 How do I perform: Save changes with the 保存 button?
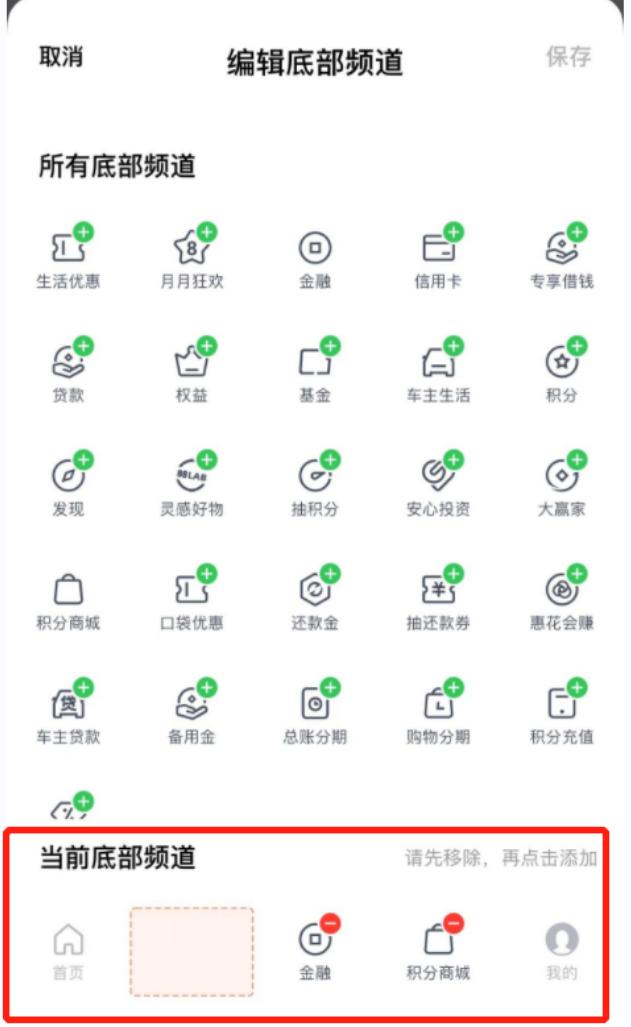(x=568, y=57)
